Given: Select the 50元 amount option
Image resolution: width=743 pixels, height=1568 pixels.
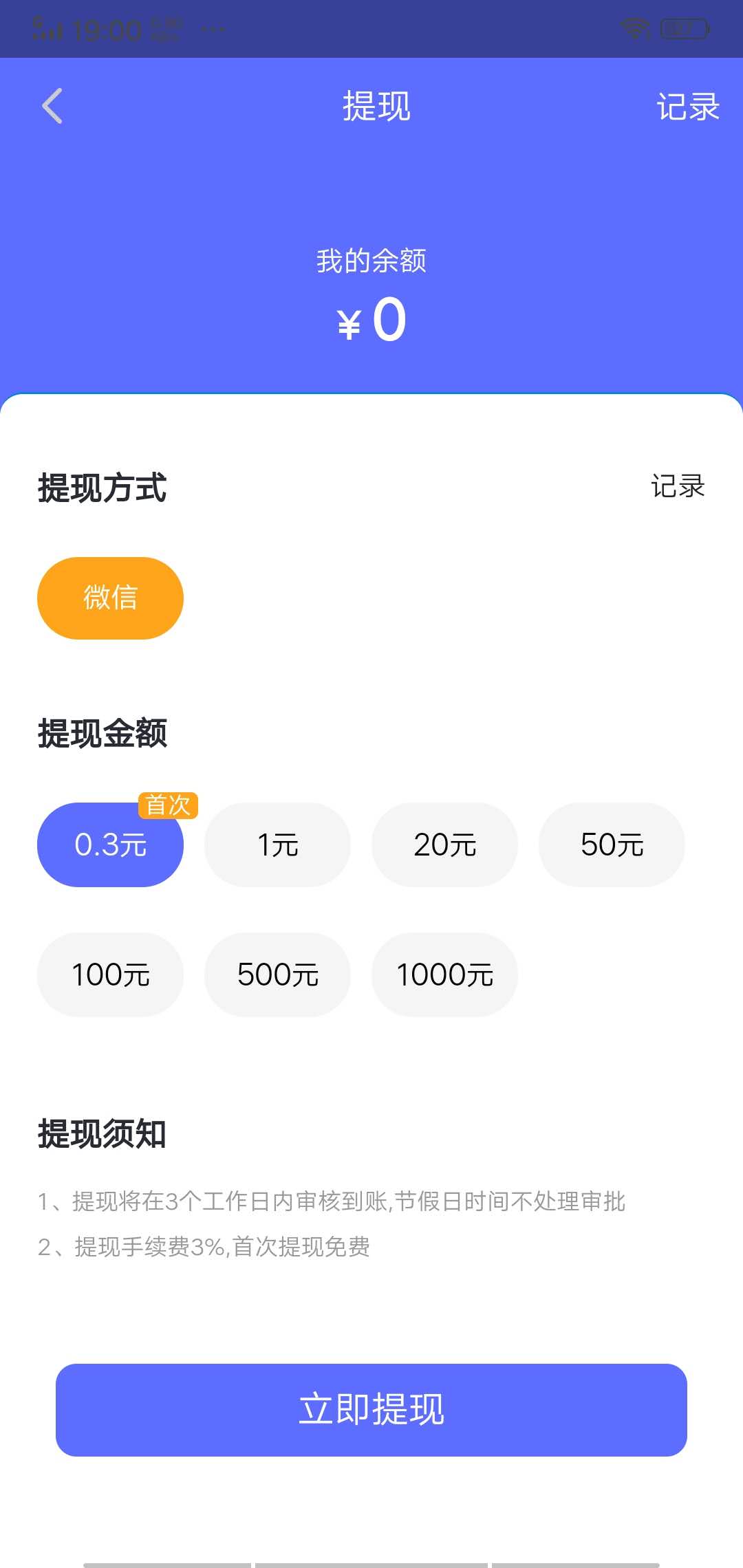Looking at the screenshot, I should 612,845.
